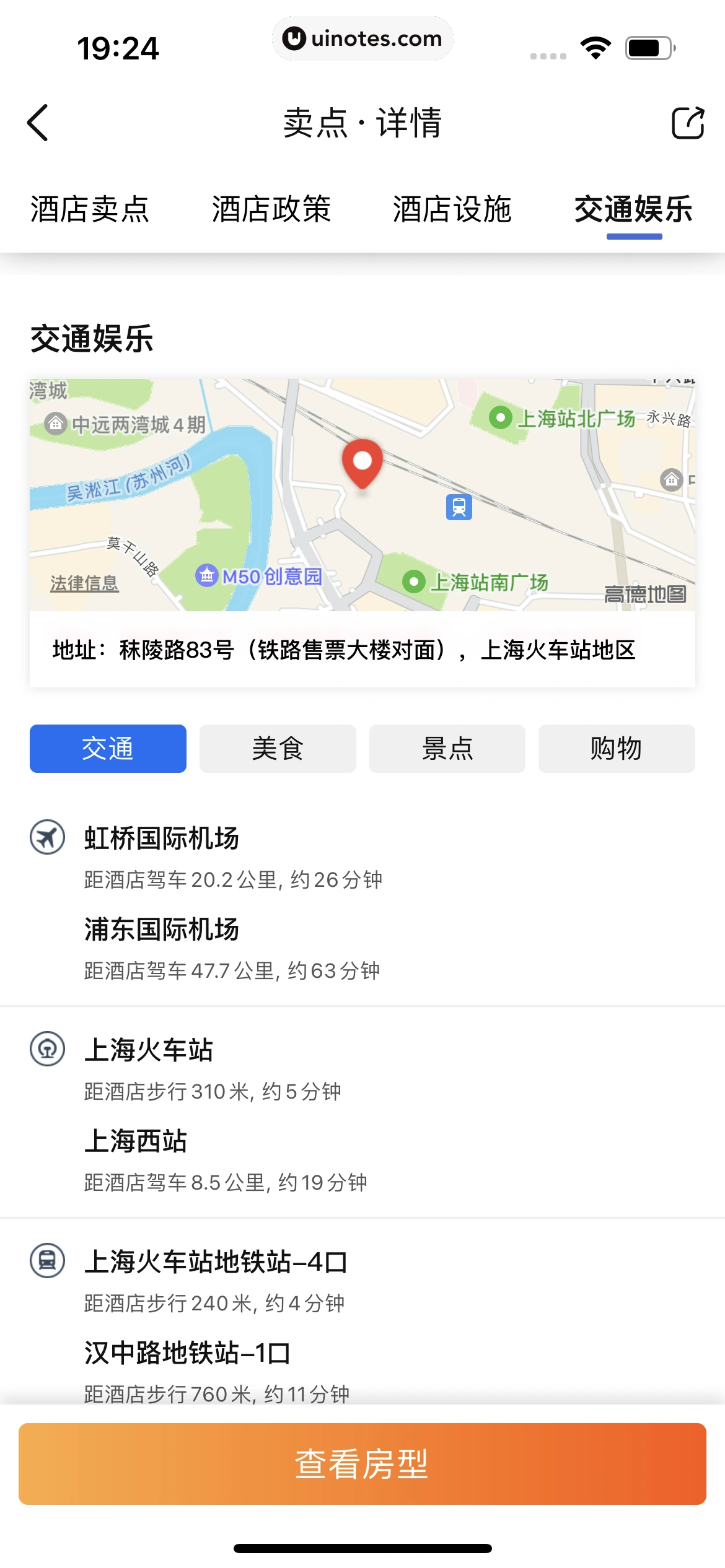Image resolution: width=725 pixels, height=1568 pixels.
Task: Share this hotel detail page
Action: (688, 123)
